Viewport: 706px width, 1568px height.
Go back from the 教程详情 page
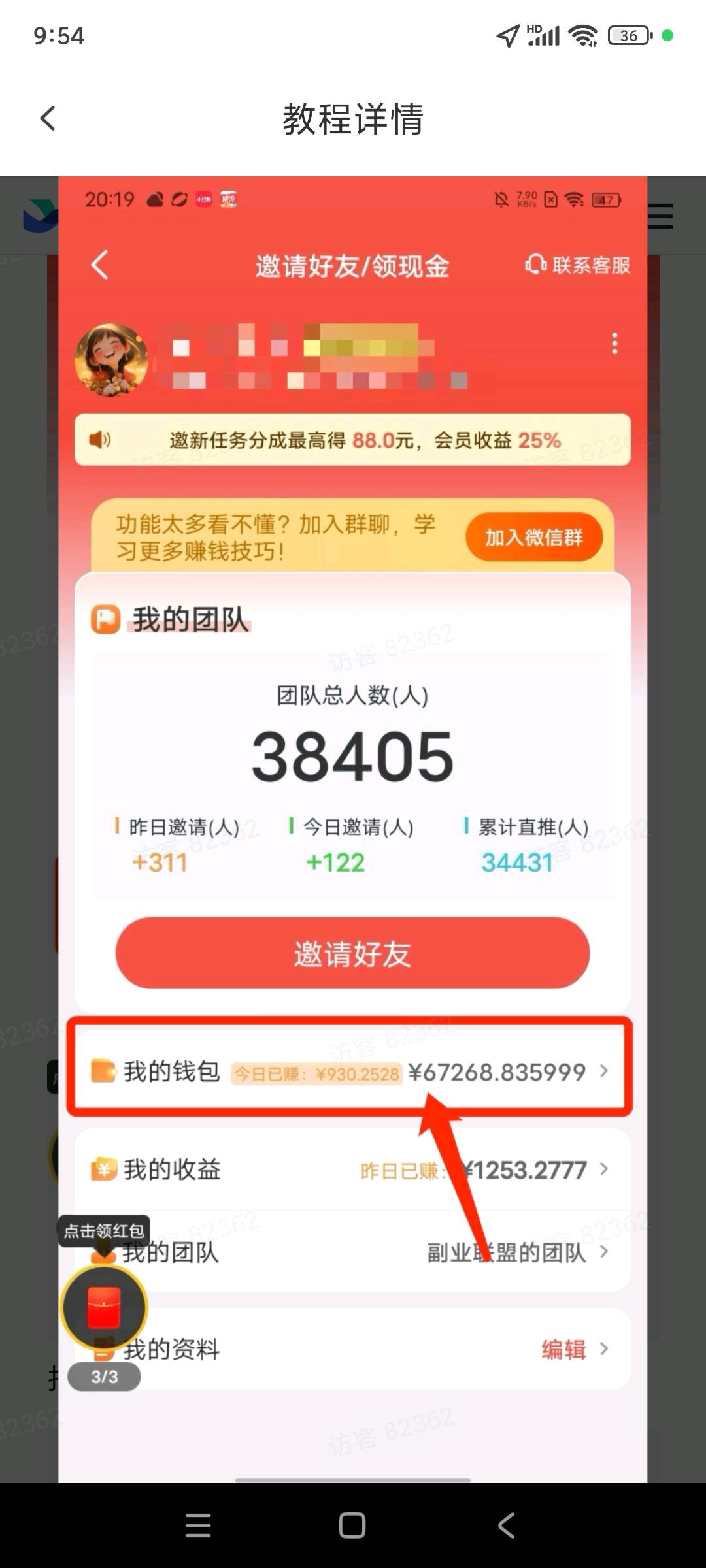click(x=48, y=119)
